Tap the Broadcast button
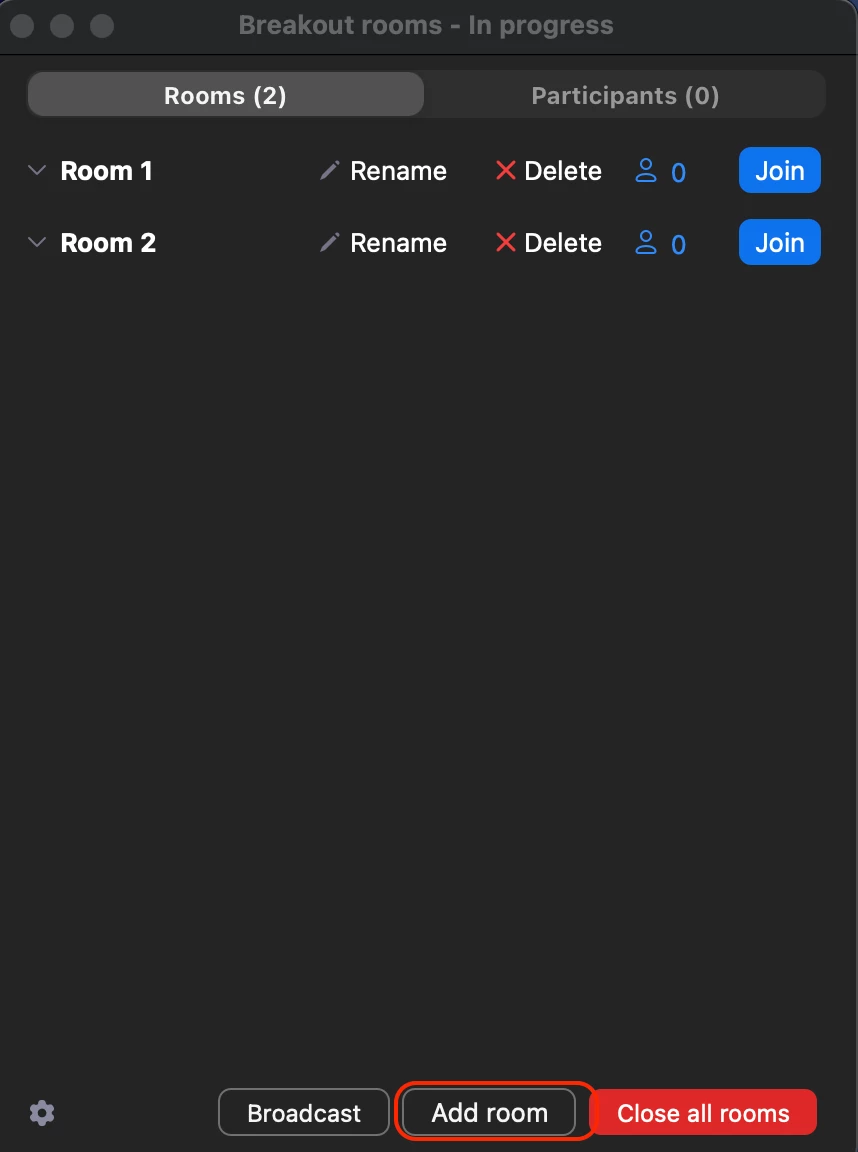858x1152 pixels. pyautogui.click(x=304, y=1113)
